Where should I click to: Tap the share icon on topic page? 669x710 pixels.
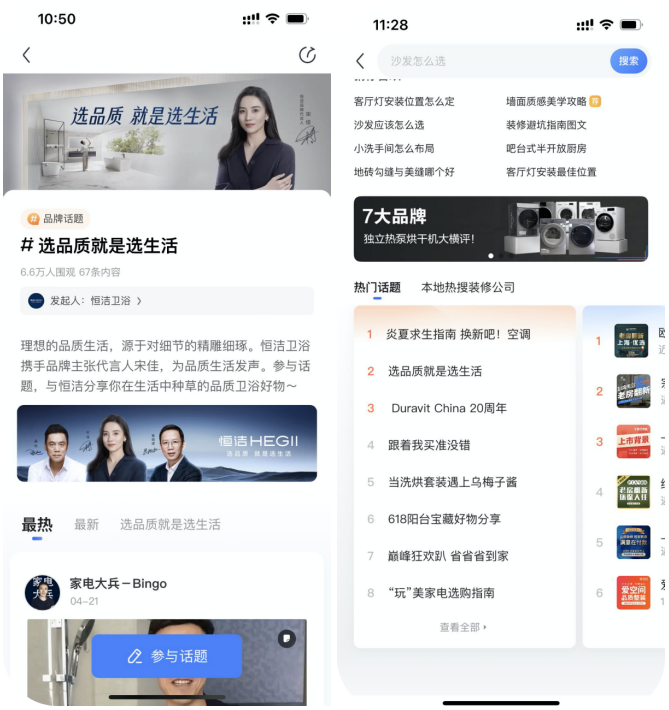[x=307, y=55]
